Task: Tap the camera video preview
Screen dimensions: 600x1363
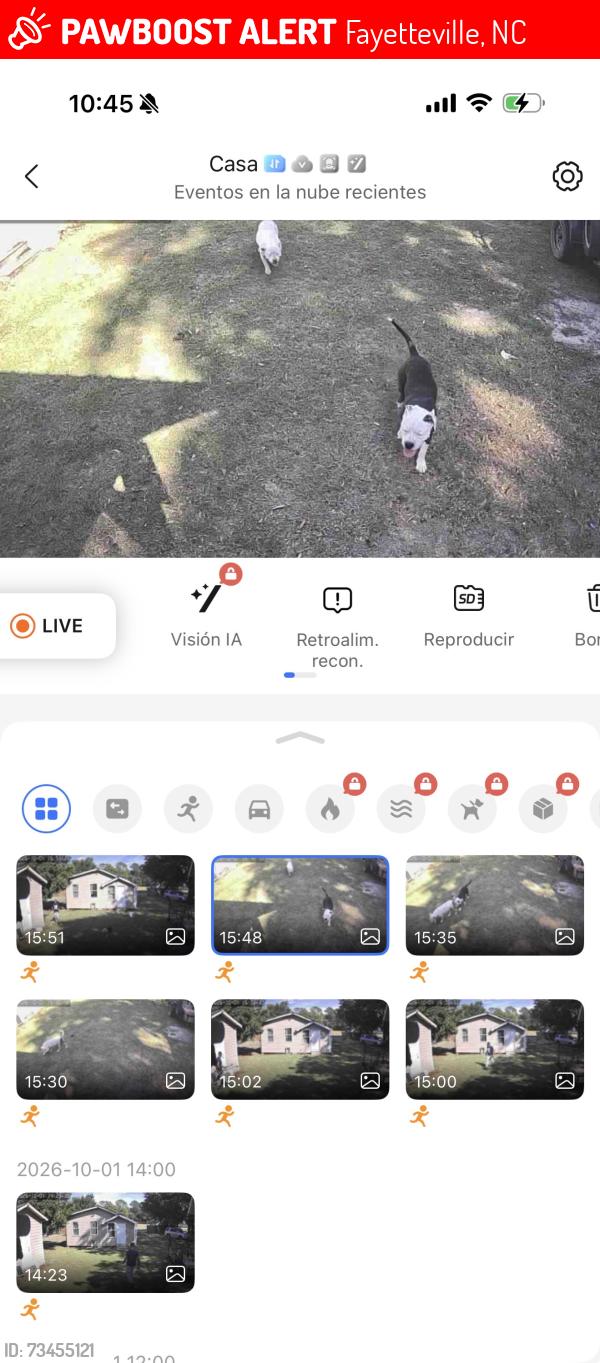Action: coord(300,388)
